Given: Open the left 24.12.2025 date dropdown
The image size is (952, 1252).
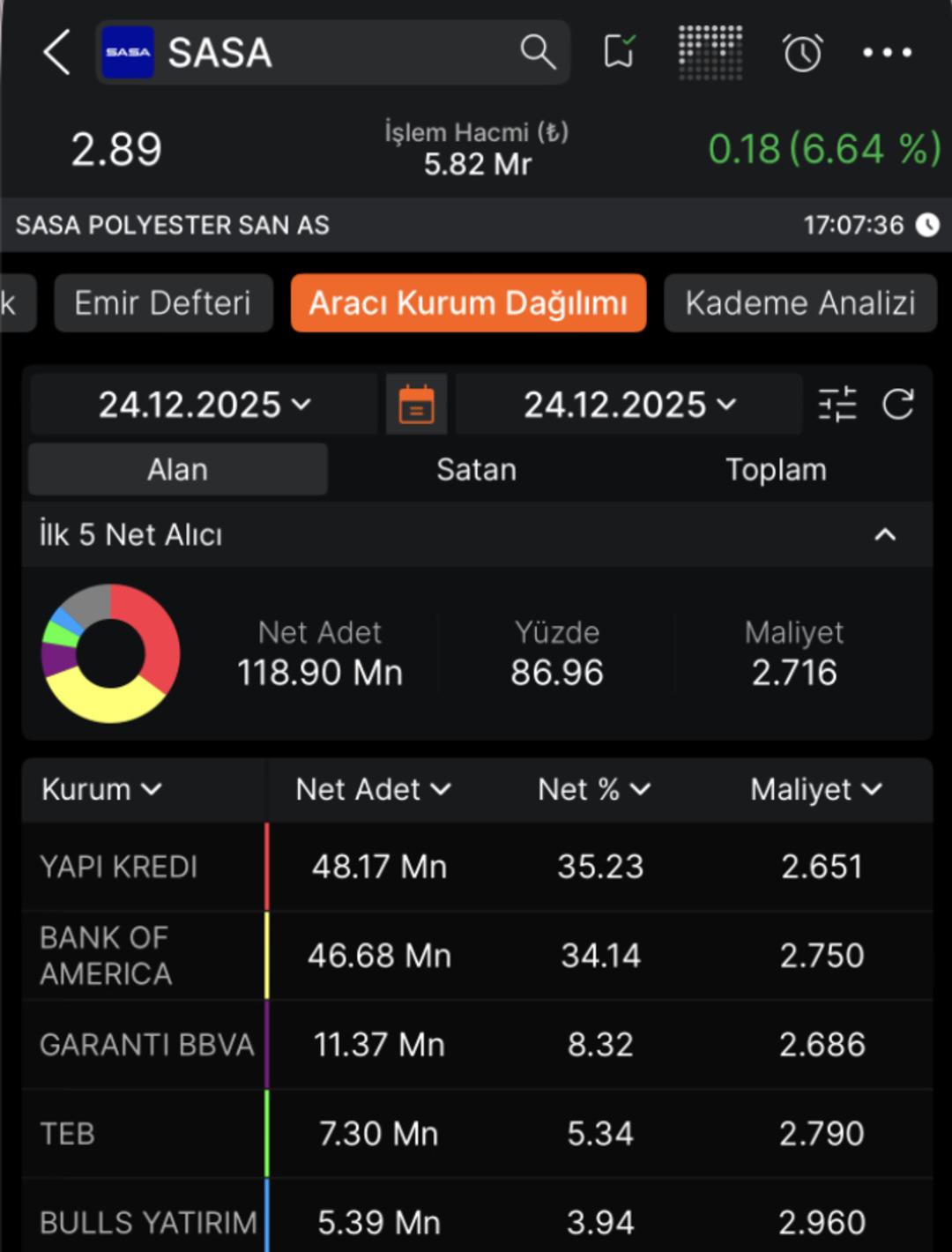Looking at the screenshot, I should (203, 405).
